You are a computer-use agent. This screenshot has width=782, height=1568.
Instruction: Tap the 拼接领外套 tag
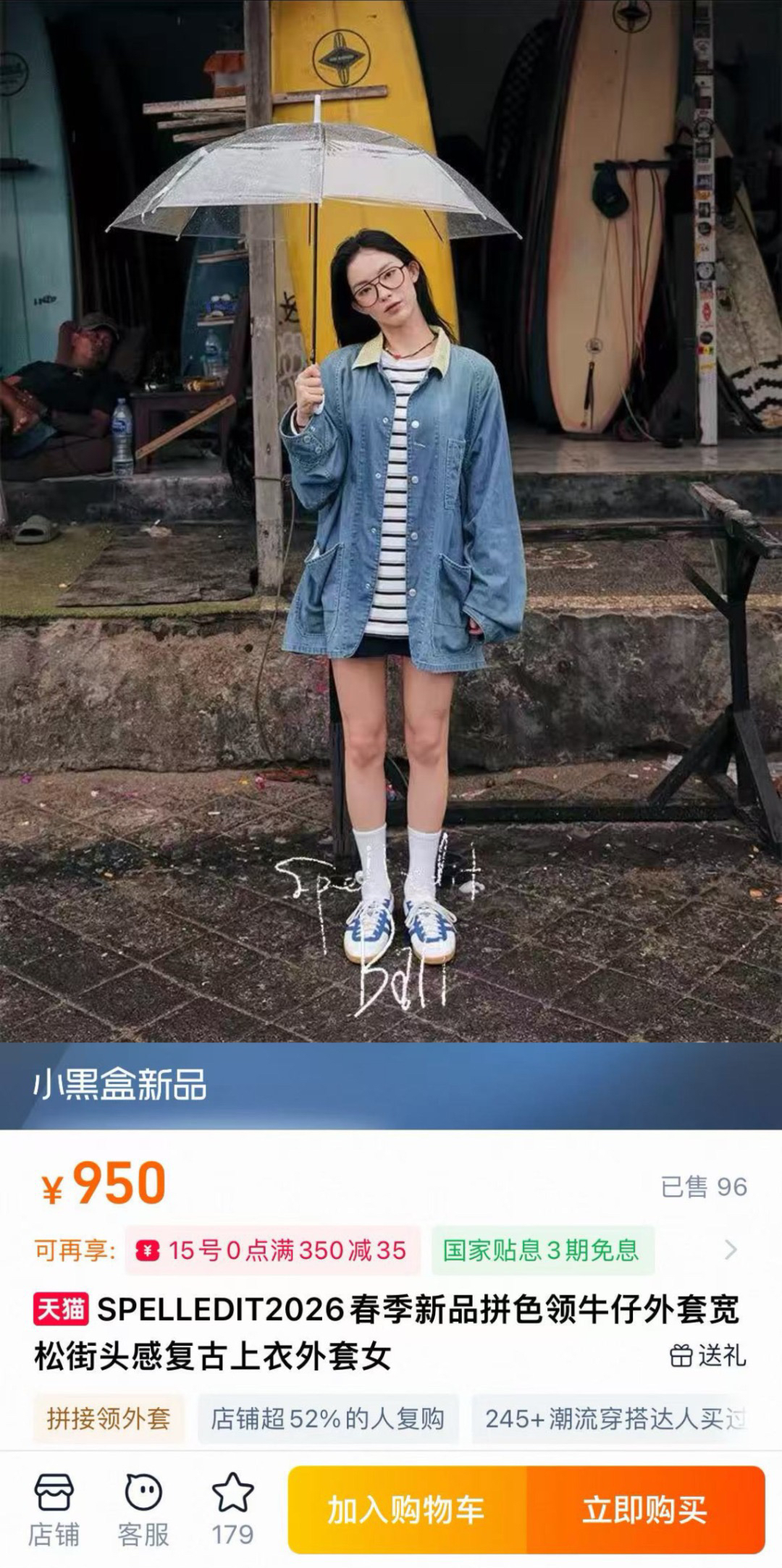tap(108, 1419)
